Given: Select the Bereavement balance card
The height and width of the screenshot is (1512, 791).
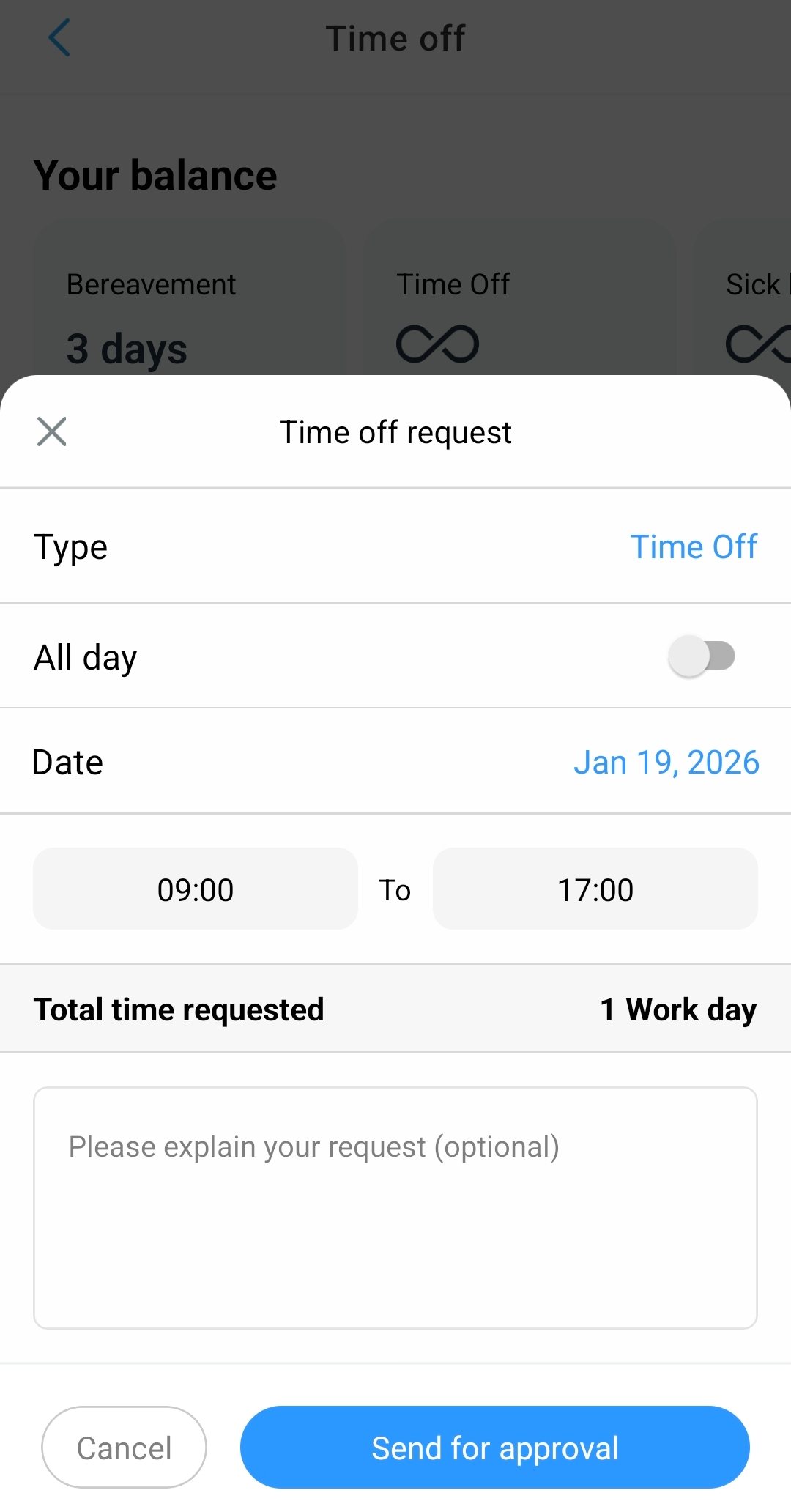Looking at the screenshot, I should [x=189, y=308].
